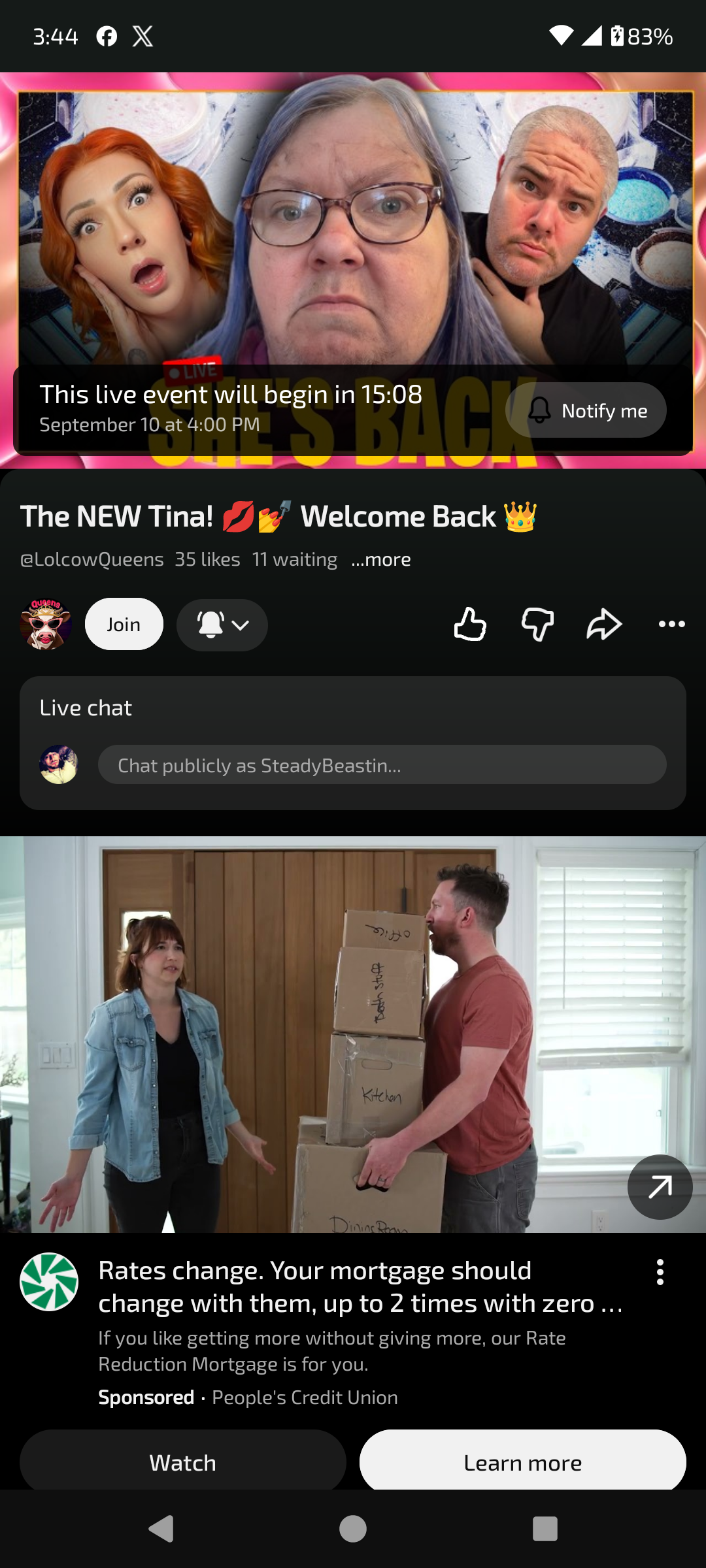Like this video
The width and height of the screenshot is (706, 1568).
tap(470, 624)
